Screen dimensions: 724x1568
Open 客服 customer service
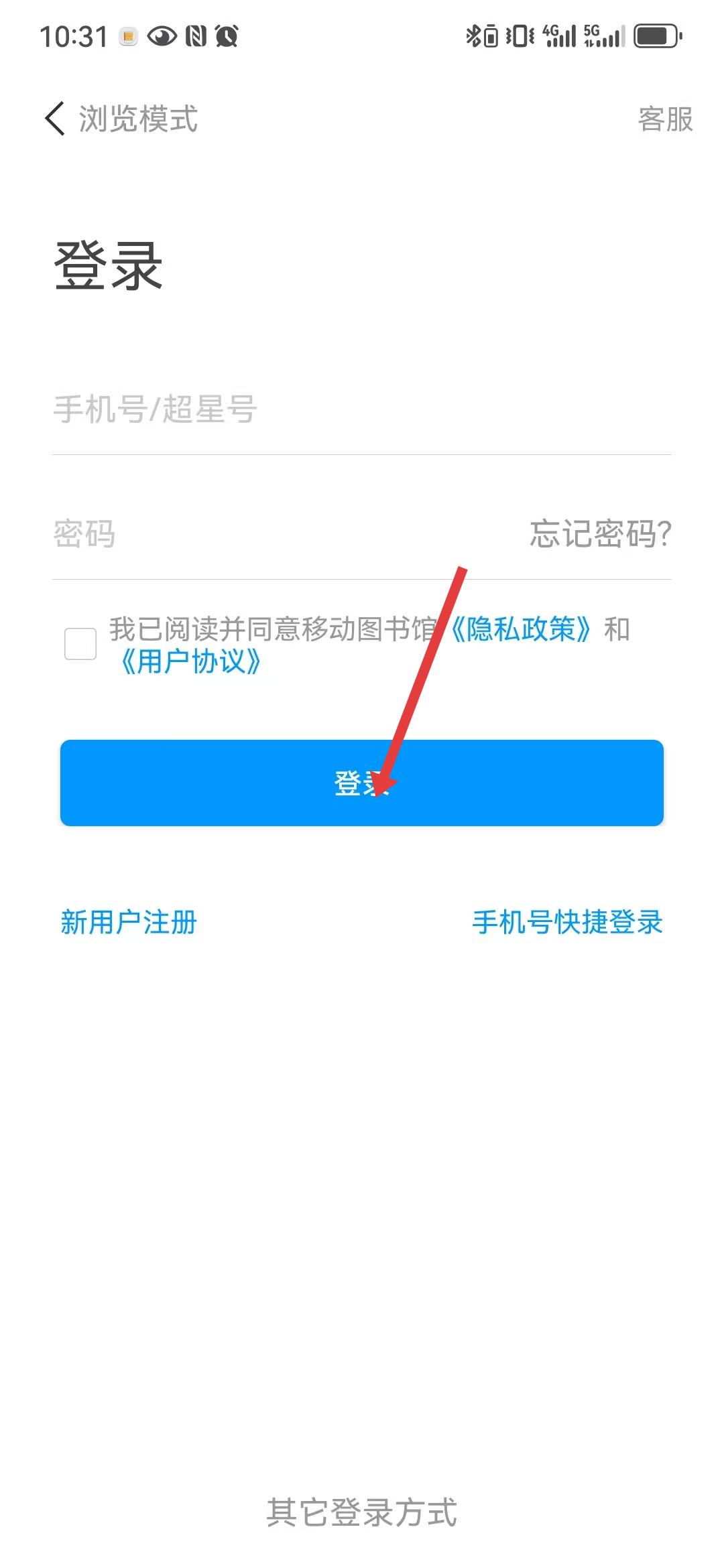[x=664, y=119]
